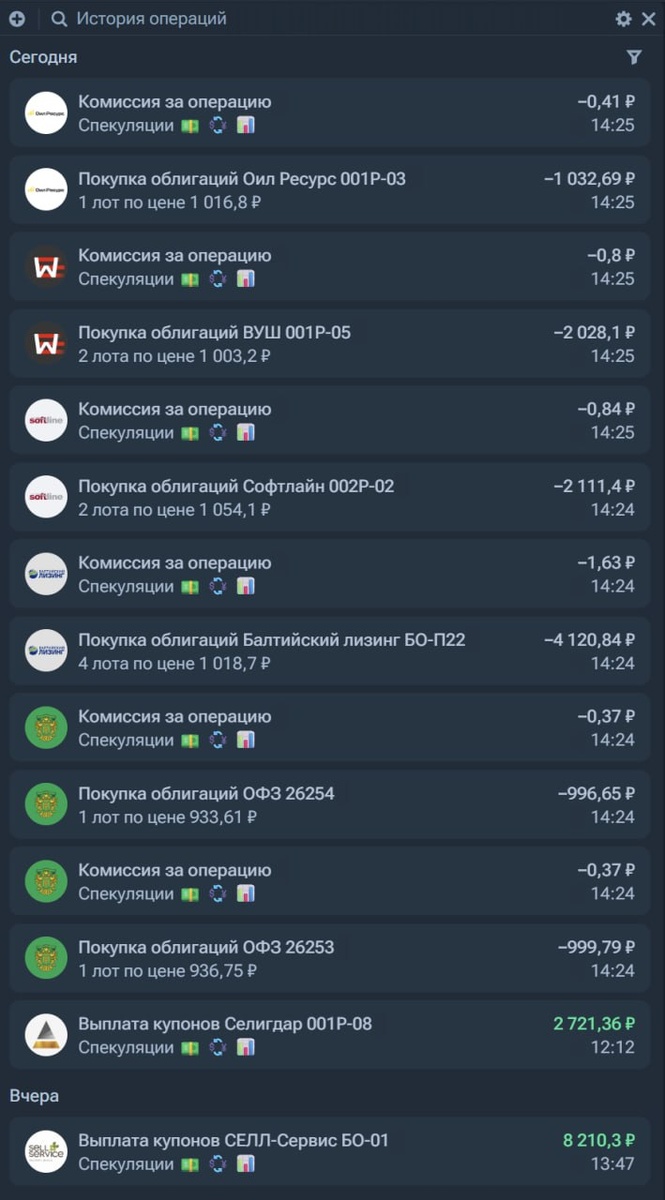
Task: Open Покупка облигаций Оил Ресурс 001Р-03
Action: (x=330, y=190)
